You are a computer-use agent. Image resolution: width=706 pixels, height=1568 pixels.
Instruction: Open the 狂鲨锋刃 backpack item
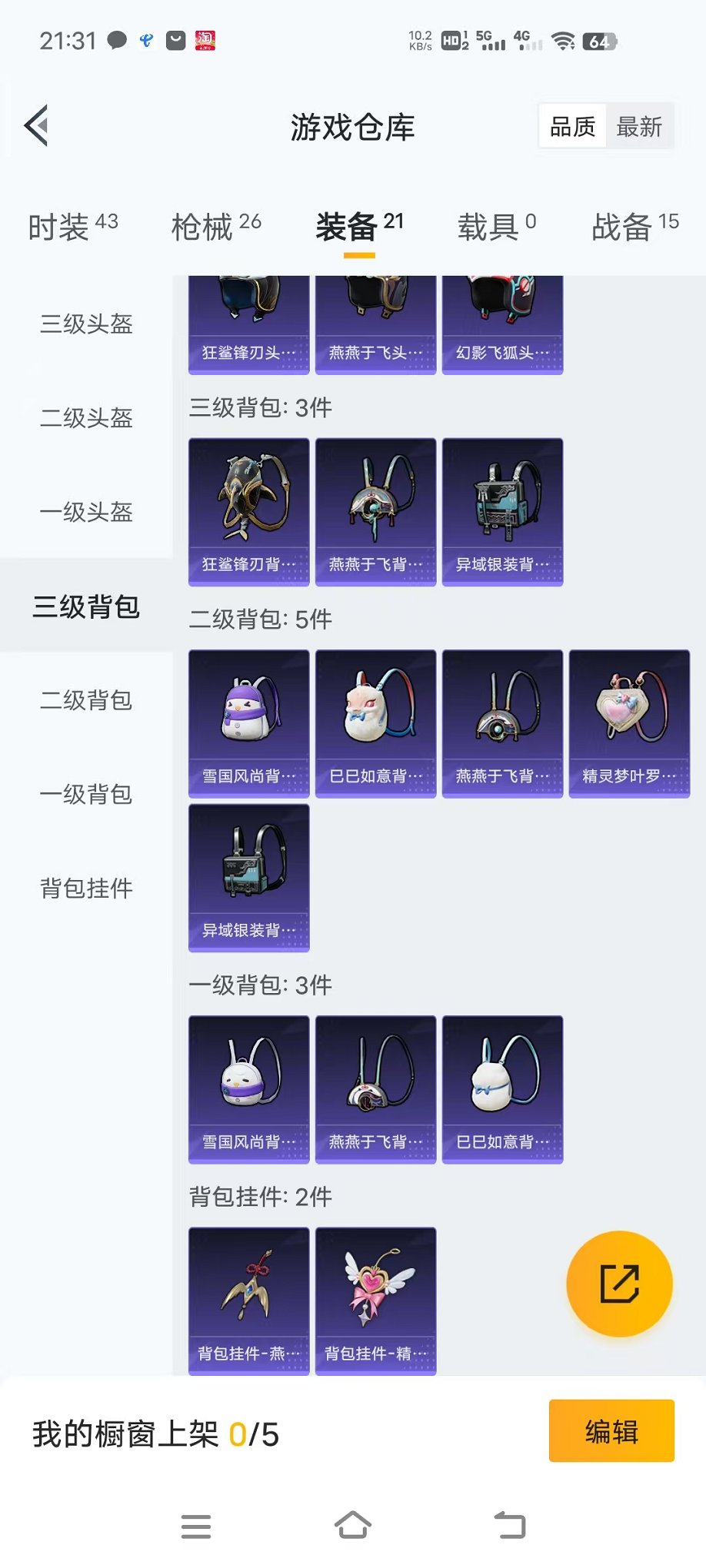[249, 511]
